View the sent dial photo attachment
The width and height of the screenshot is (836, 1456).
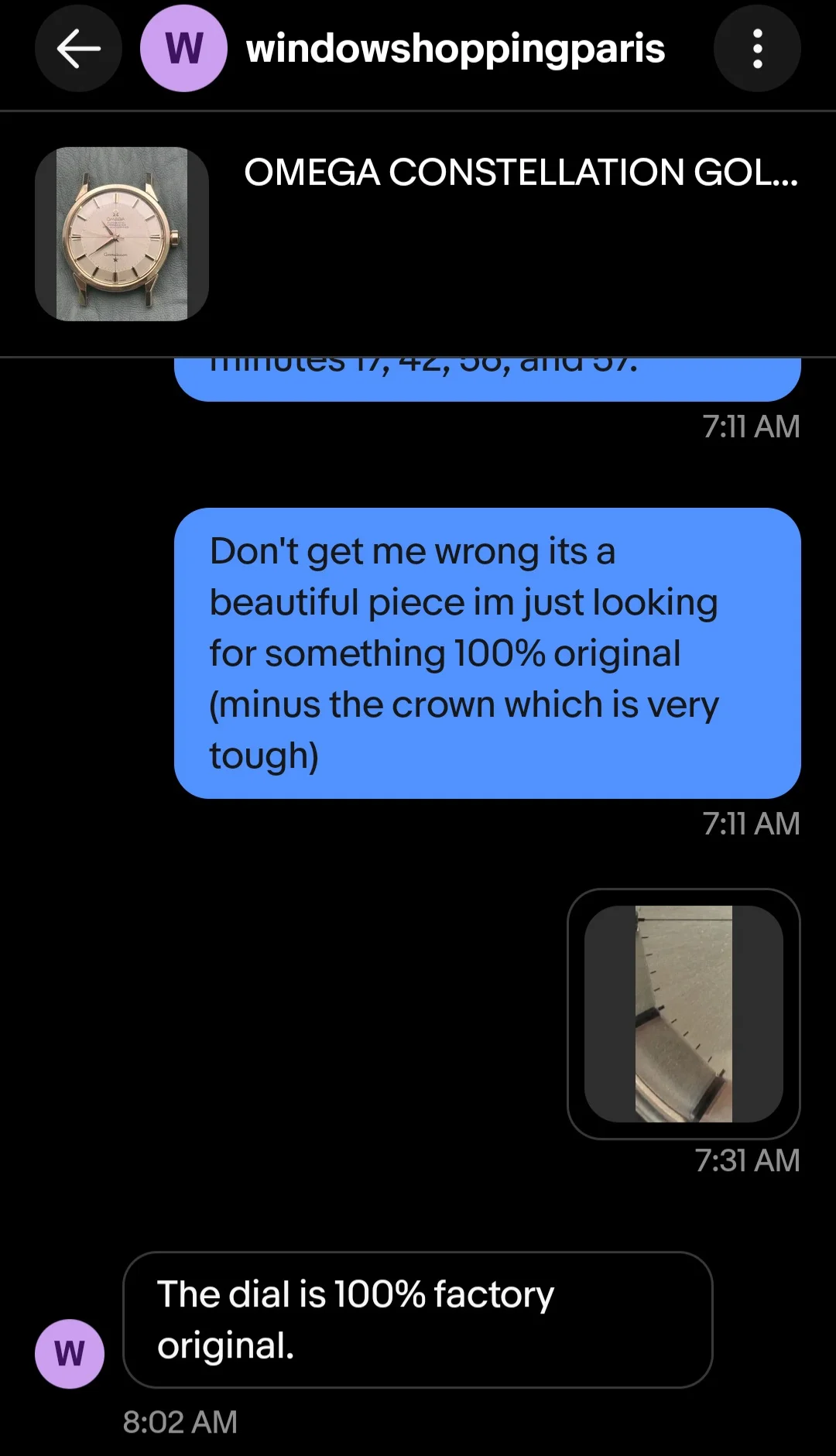point(684,1013)
